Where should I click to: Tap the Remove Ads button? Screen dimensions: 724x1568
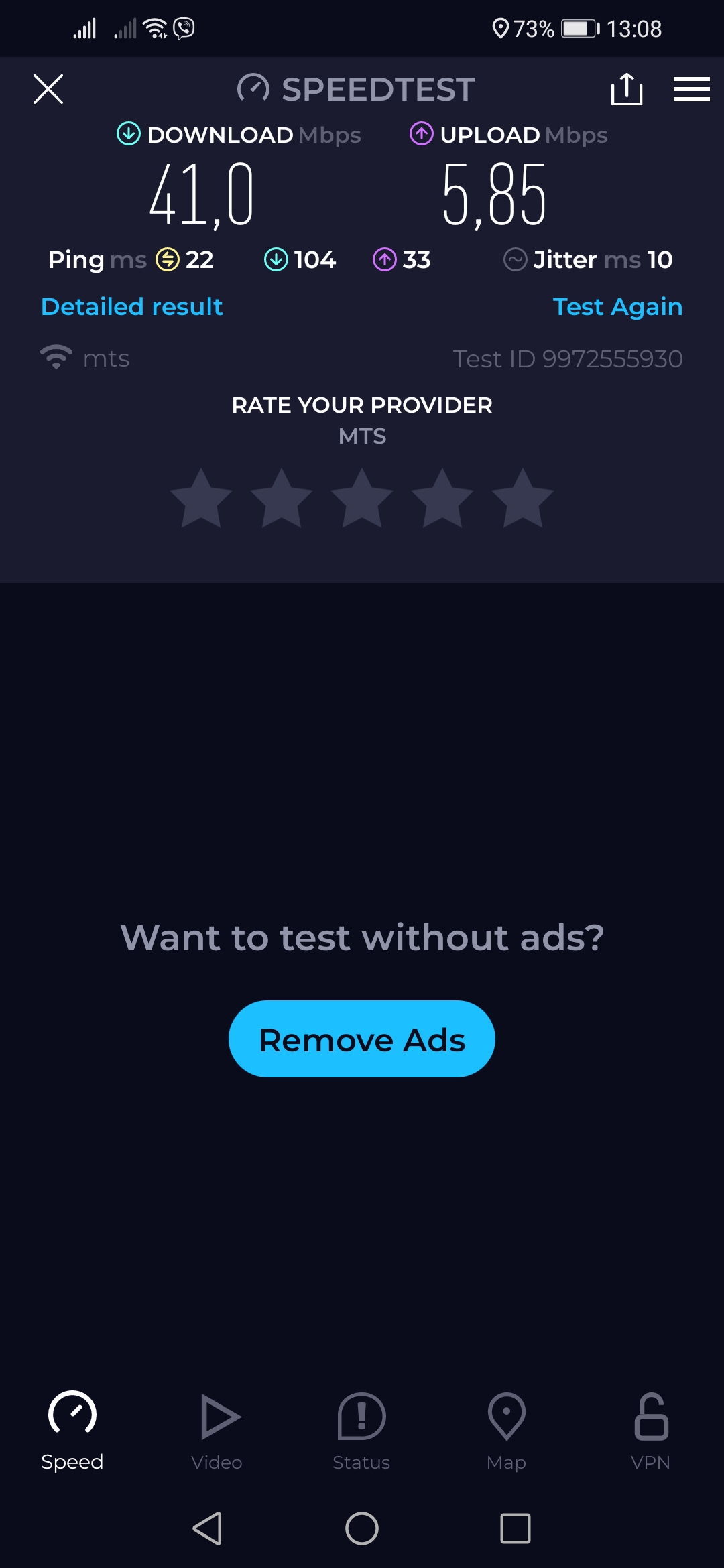362,1039
